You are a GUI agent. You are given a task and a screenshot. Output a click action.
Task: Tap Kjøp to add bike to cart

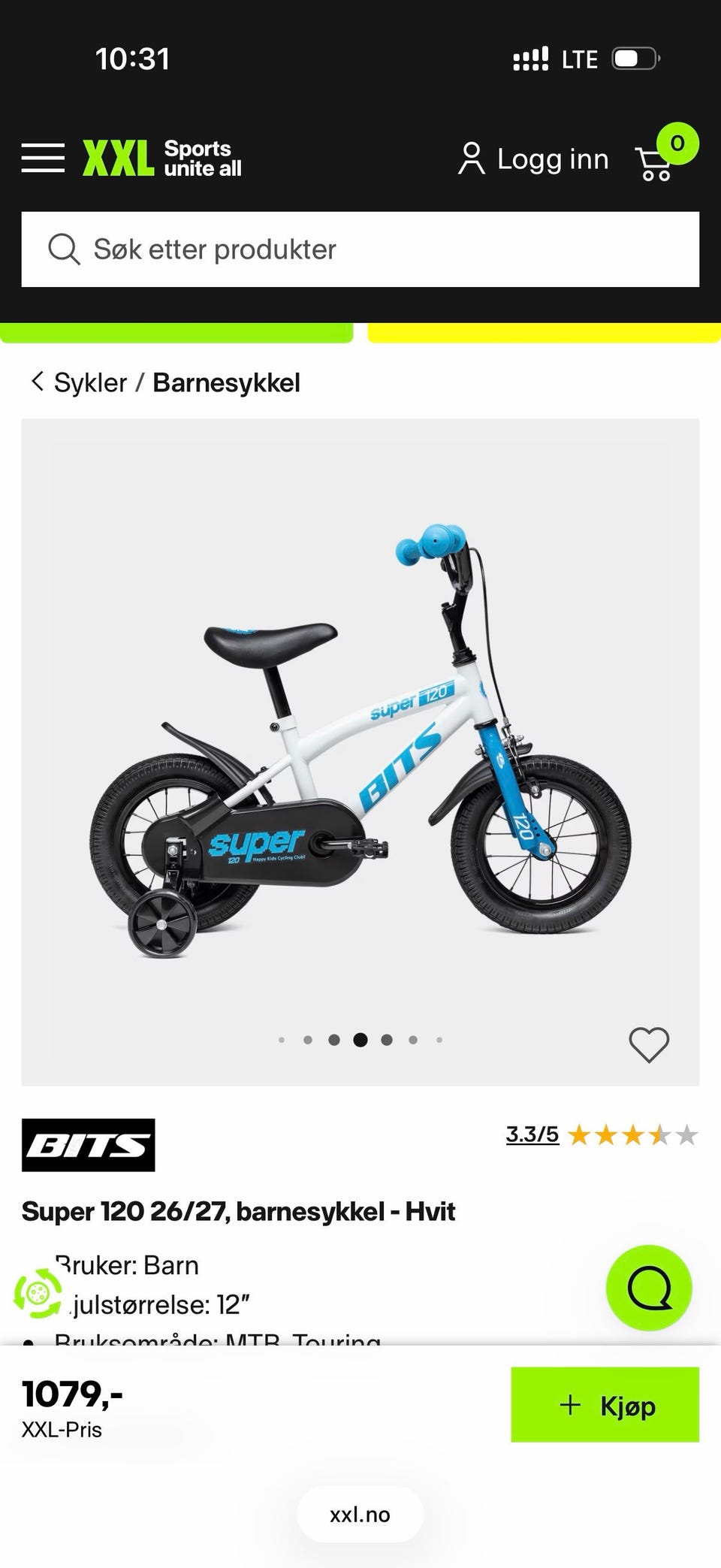pos(605,1404)
